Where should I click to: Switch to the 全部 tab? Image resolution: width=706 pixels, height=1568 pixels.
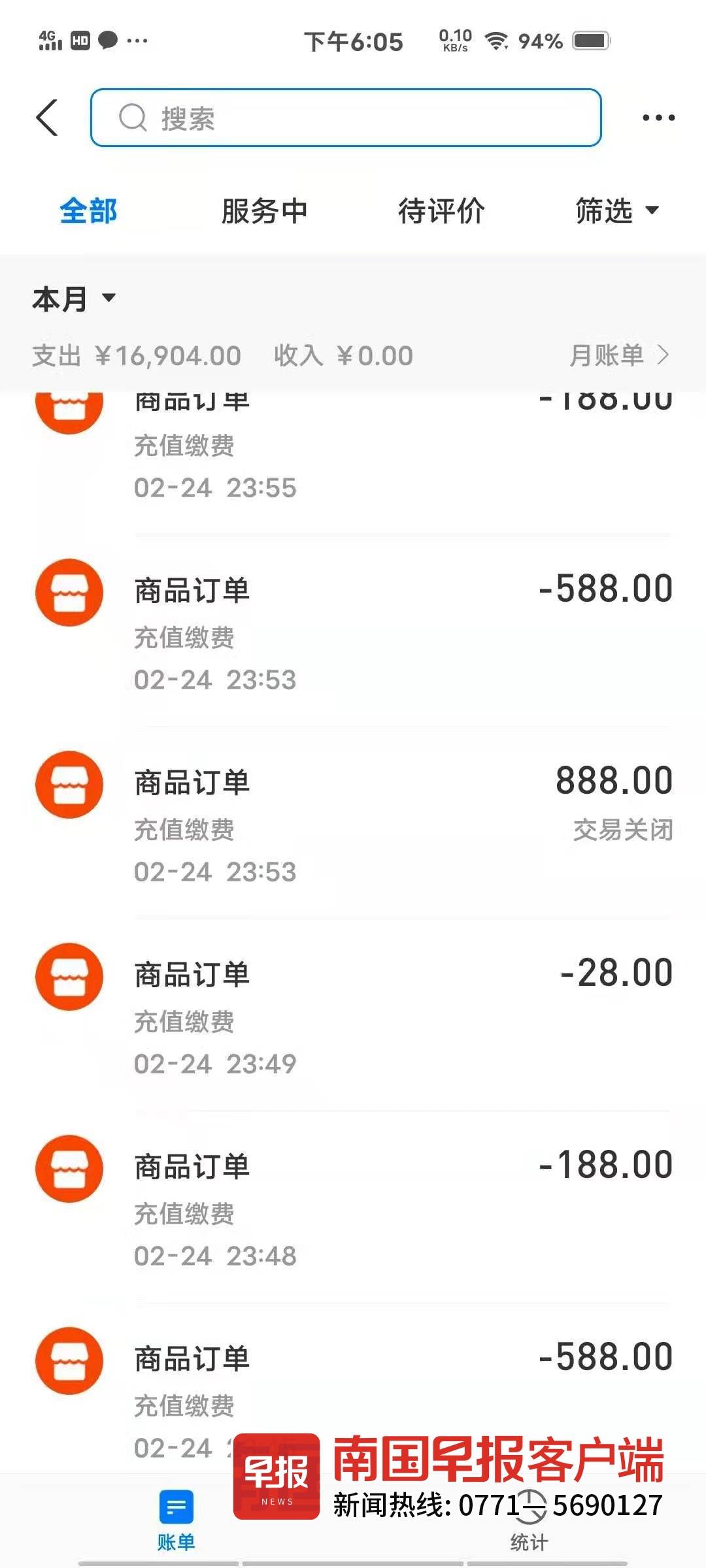tap(88, 211)
